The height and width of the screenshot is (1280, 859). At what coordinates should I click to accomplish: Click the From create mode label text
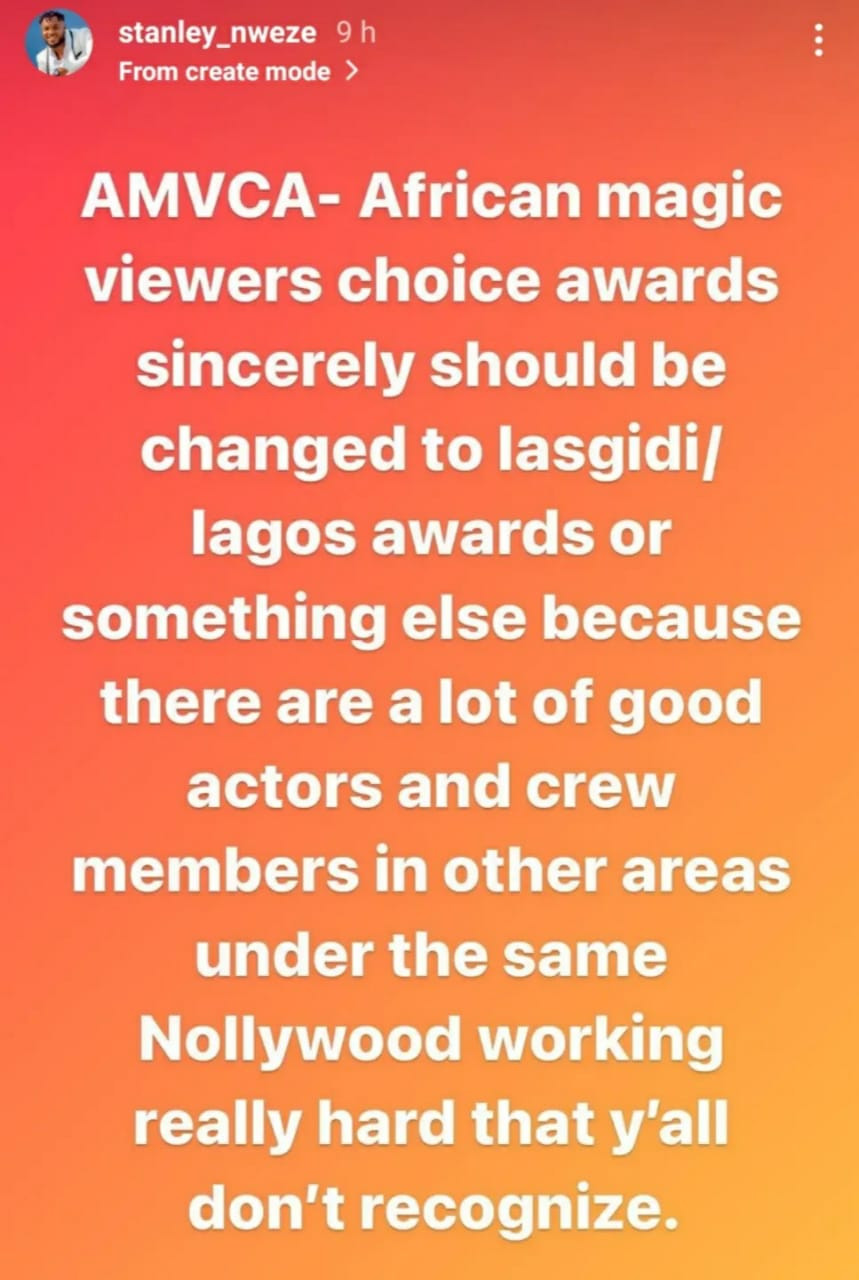click(225, 71)
